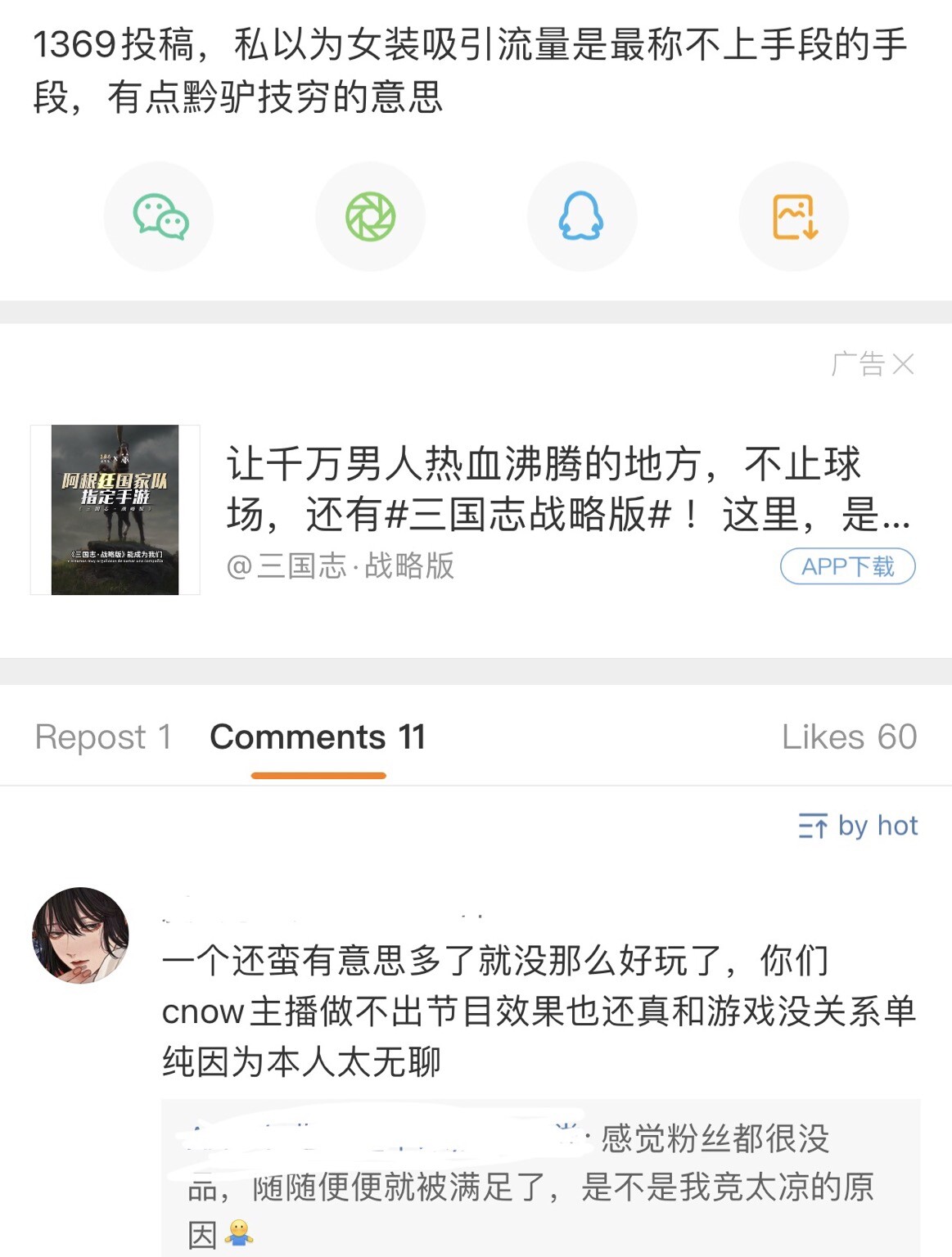Share post to QQ
The width and height of the screenshot is (952, 1257).
(x=581, y=217)
